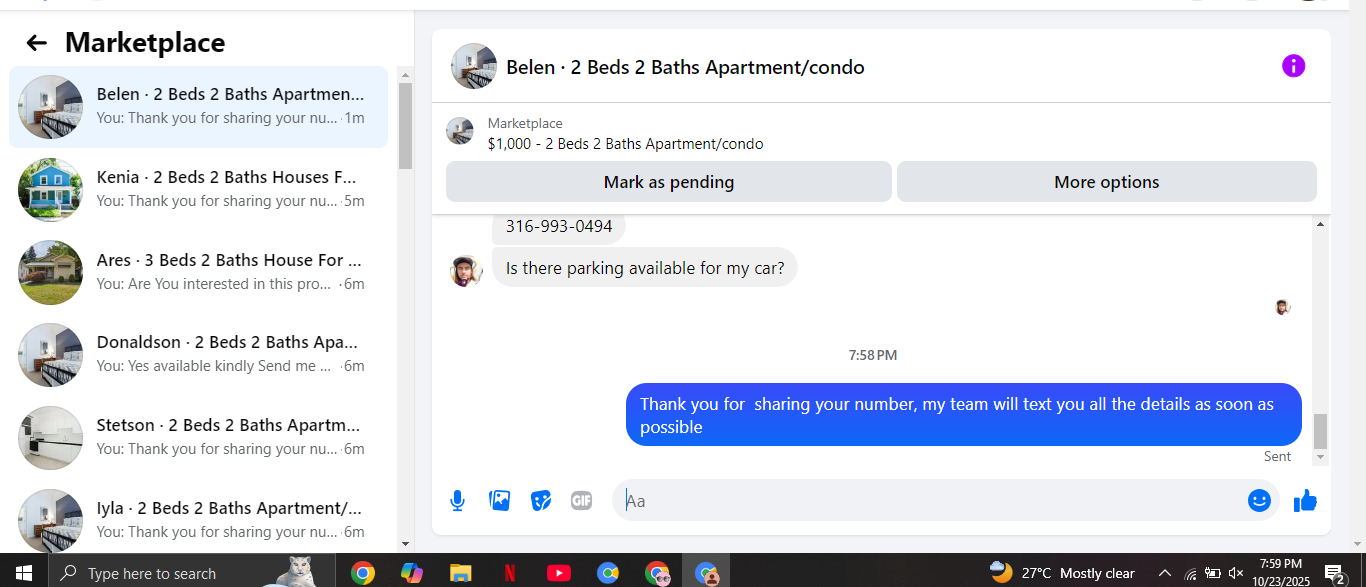
Task: Open the Windows Start menu
Action: click(24, 573)
